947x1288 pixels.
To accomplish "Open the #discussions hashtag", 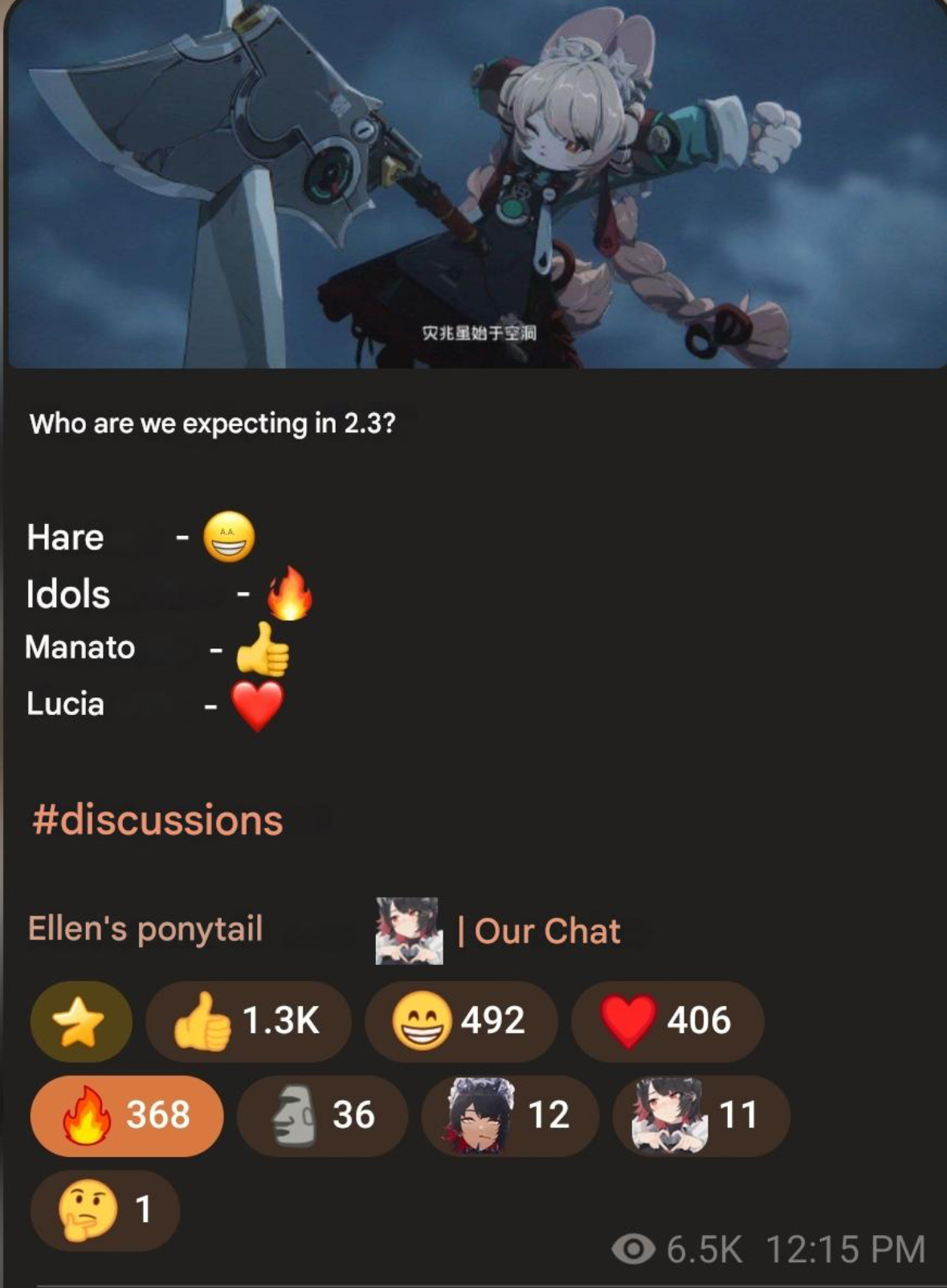I will pyautogui.click(x=157, y=820).
